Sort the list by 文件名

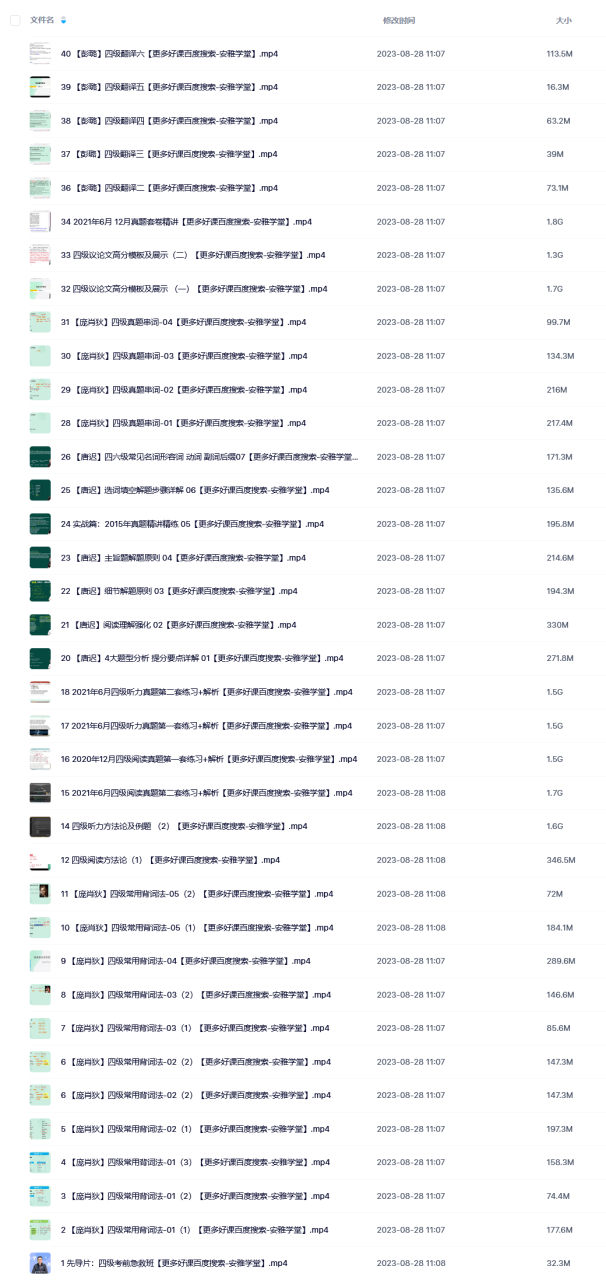42,20
